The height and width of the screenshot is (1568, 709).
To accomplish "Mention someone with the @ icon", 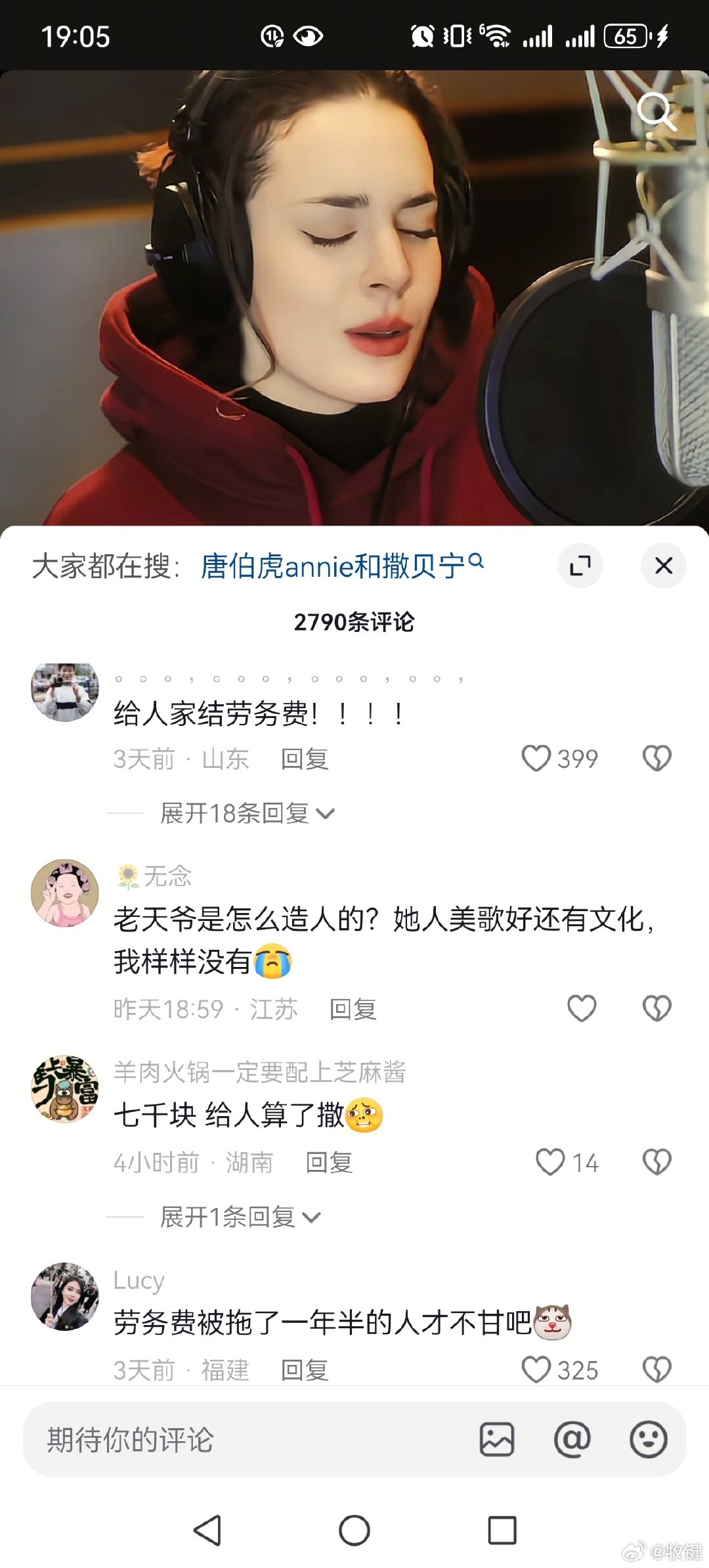I will (572, 1440).
